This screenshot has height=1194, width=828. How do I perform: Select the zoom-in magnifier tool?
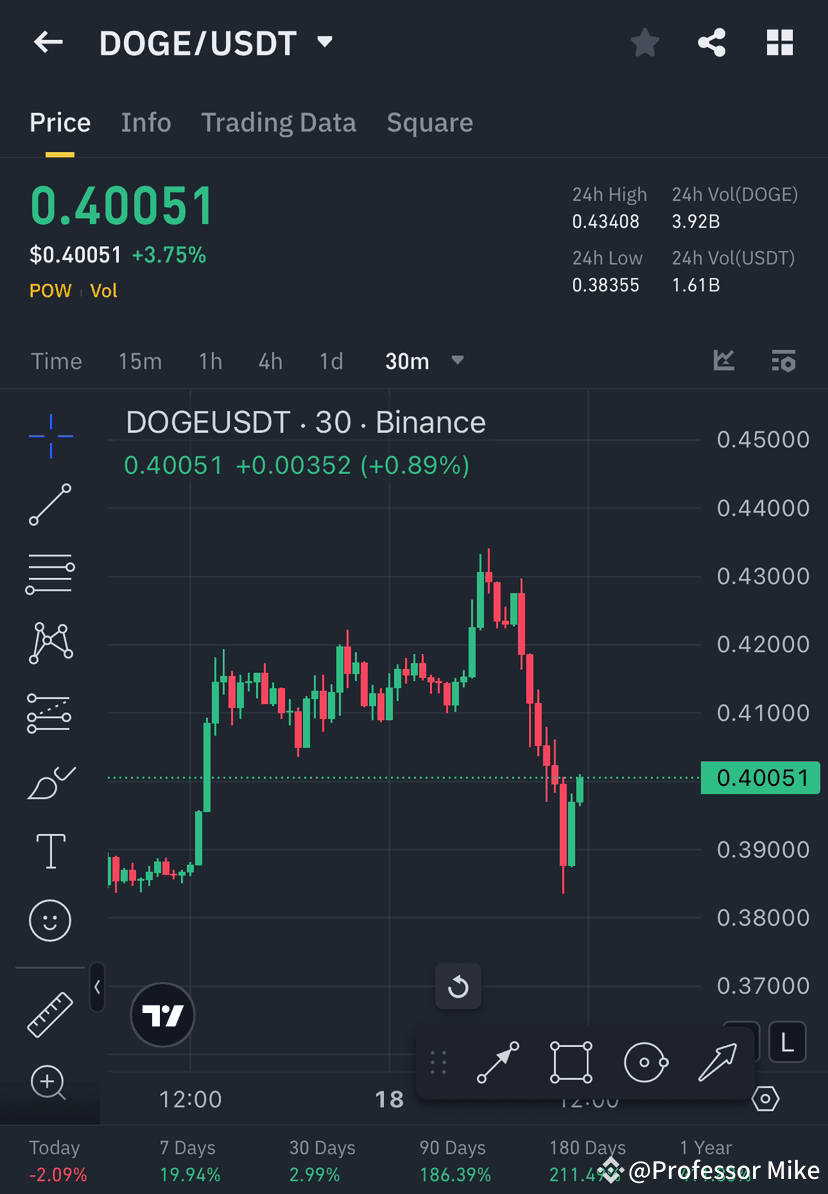pos(49,1083)
